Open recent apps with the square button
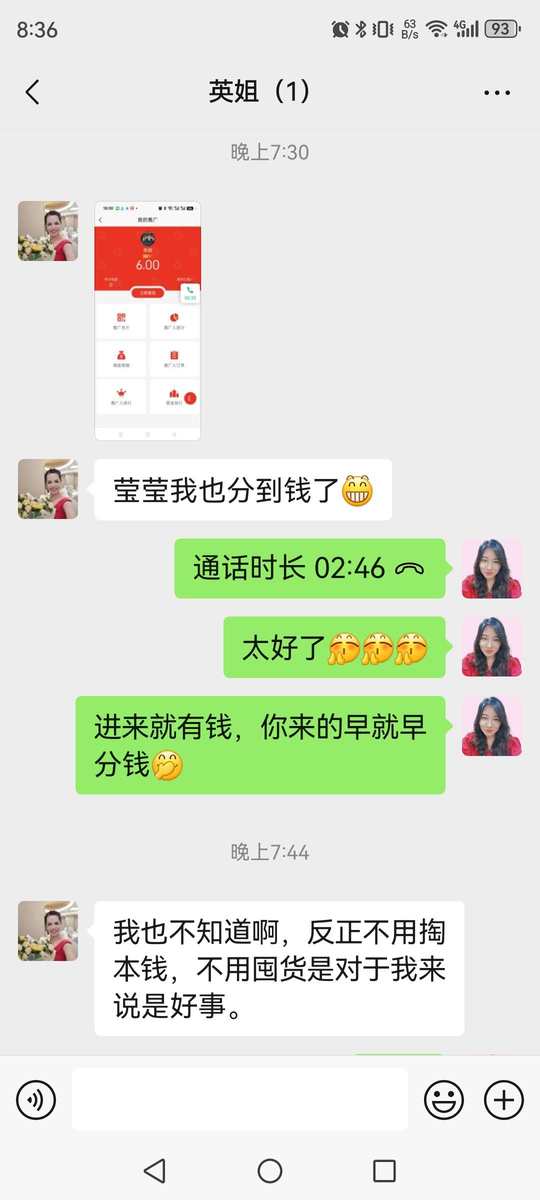Screen dimensions: 540x1200 384,1171
